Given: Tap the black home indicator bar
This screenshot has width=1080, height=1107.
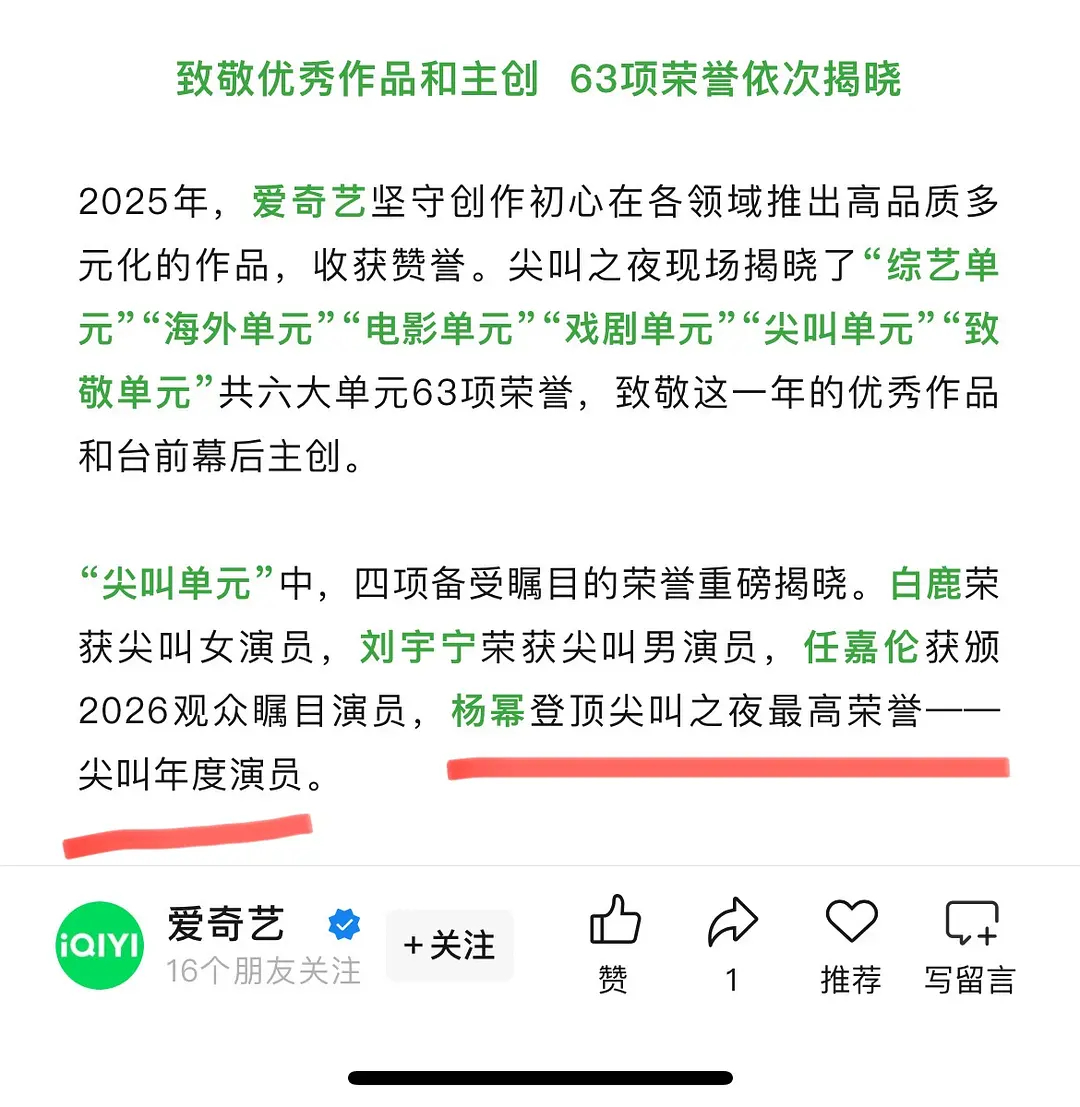Looking at the screenshot, I should (540, 1078).
